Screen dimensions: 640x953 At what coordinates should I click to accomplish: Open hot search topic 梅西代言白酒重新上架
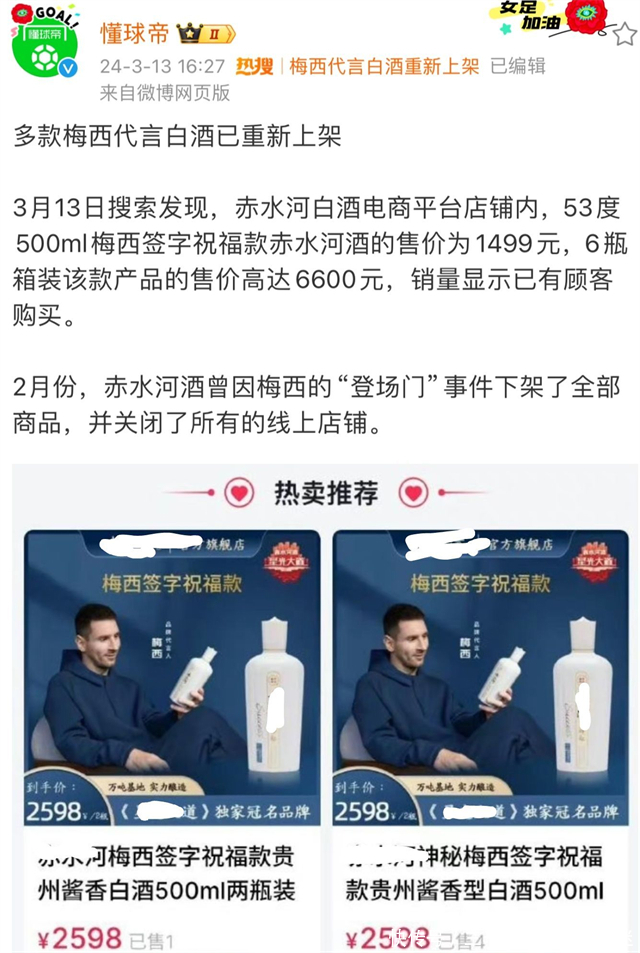[x=384, y=67]
